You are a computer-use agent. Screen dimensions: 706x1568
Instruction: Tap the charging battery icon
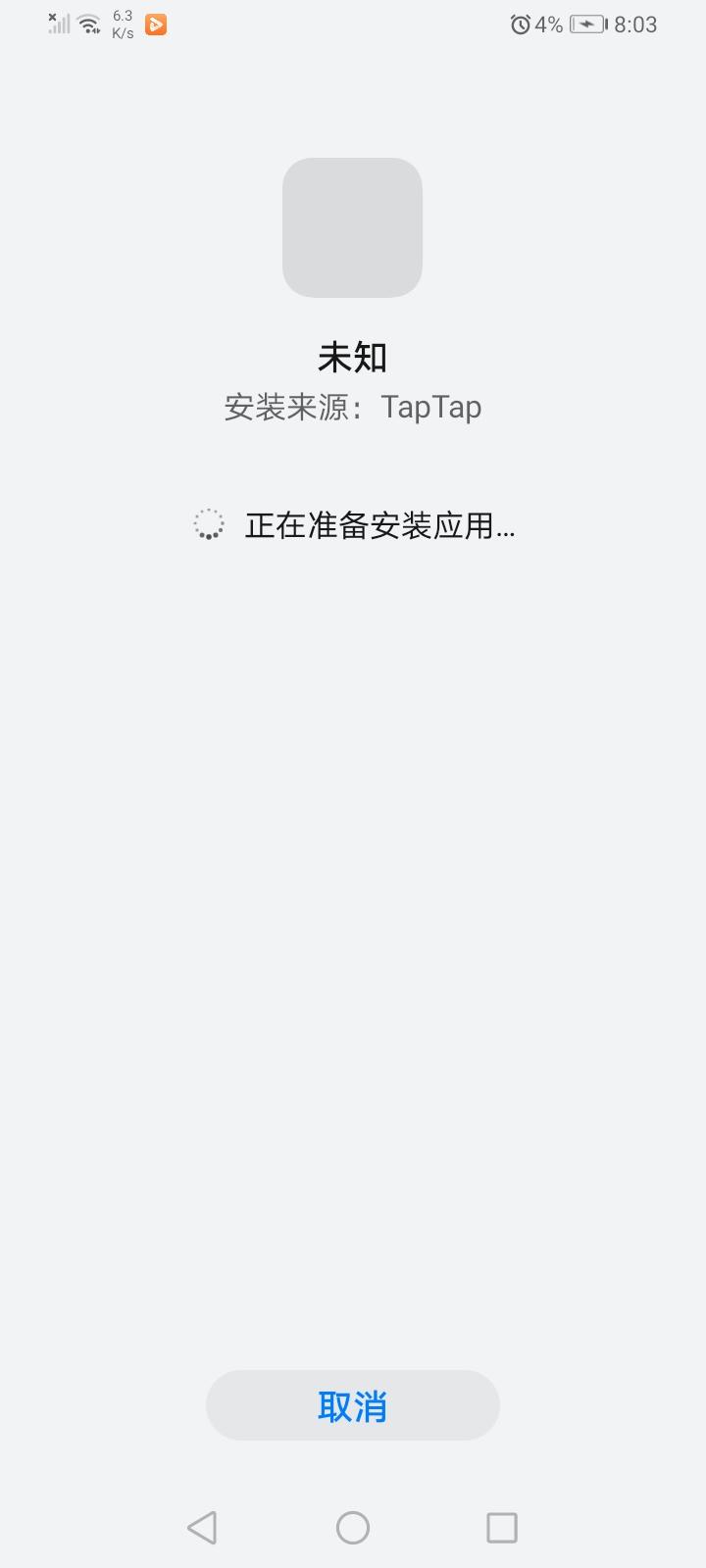(x=588, y=24)
